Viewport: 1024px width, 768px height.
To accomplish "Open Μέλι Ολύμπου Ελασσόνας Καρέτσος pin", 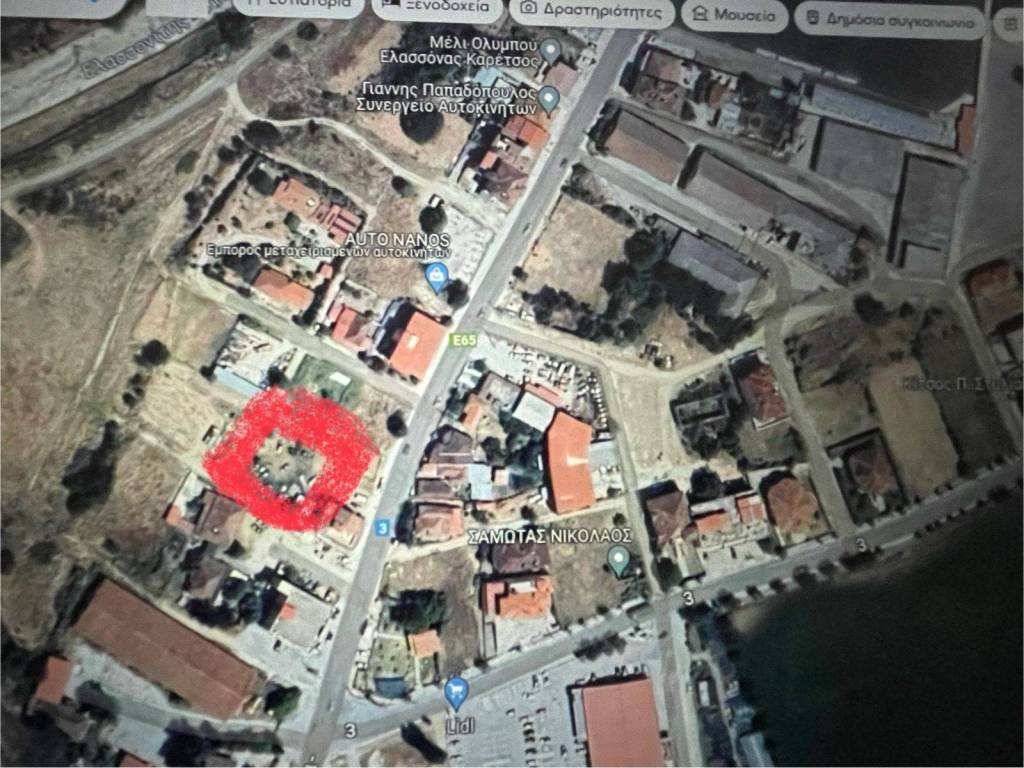I will tap(549, 48).
